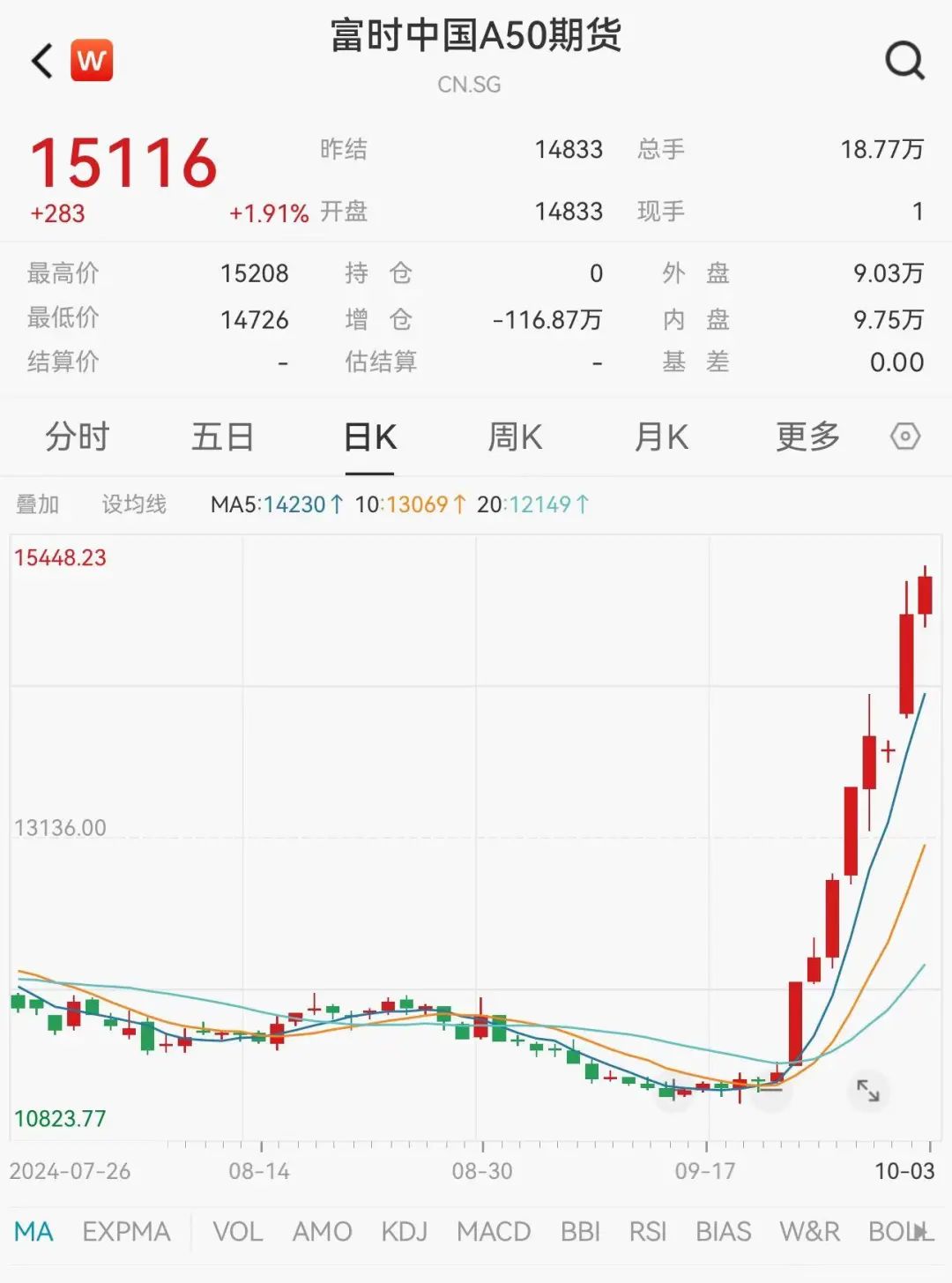Image resolution: width=952 pixels, height=1283 pixels.
Task: Show the KDJ indicator
Action: pyautogui.click(x=405, y=1231)
